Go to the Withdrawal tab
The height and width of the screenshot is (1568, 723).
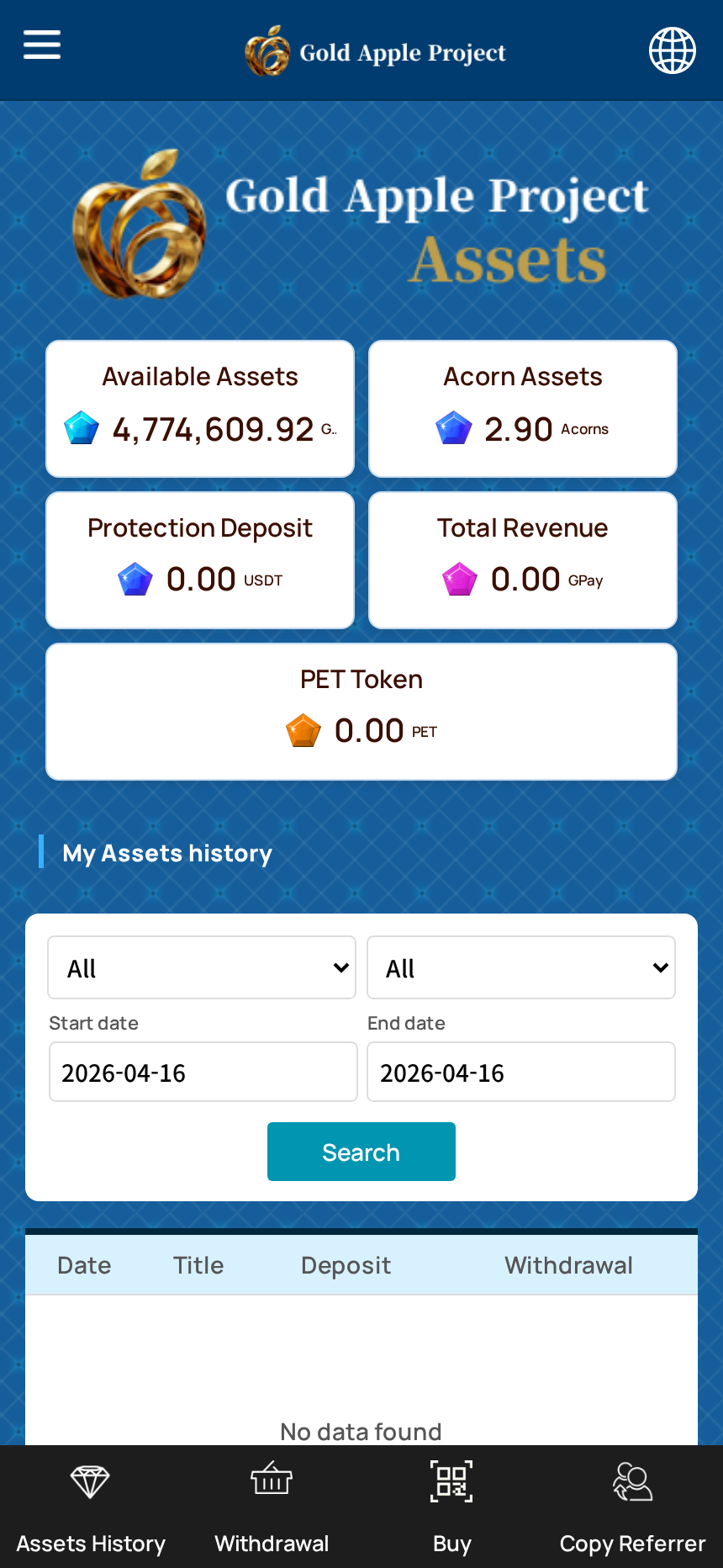(272, 1507)
